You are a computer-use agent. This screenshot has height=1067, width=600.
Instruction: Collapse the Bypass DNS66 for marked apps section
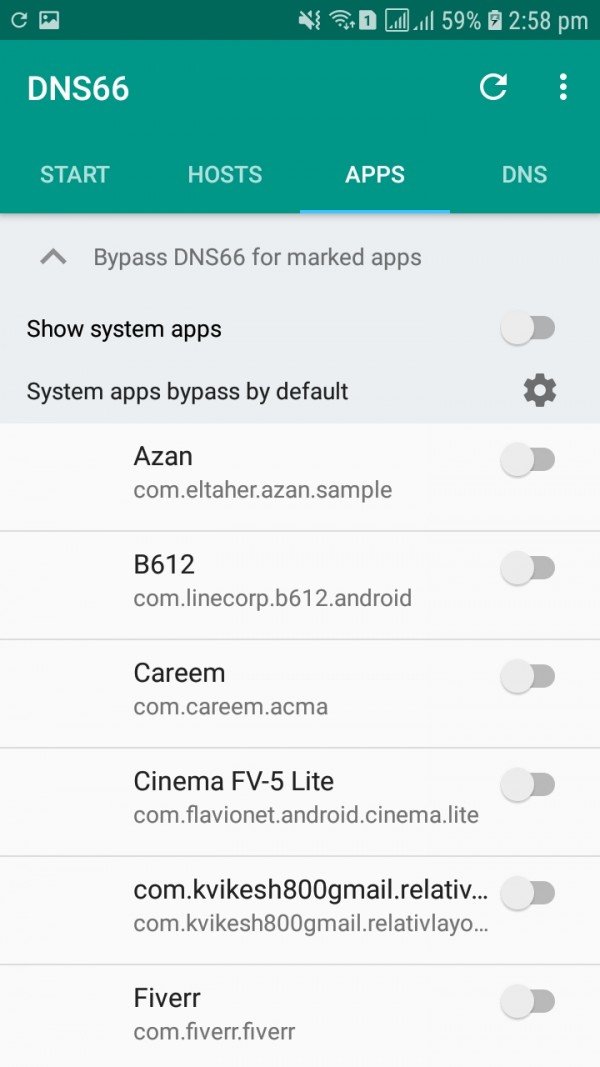(x=53, y=257)
